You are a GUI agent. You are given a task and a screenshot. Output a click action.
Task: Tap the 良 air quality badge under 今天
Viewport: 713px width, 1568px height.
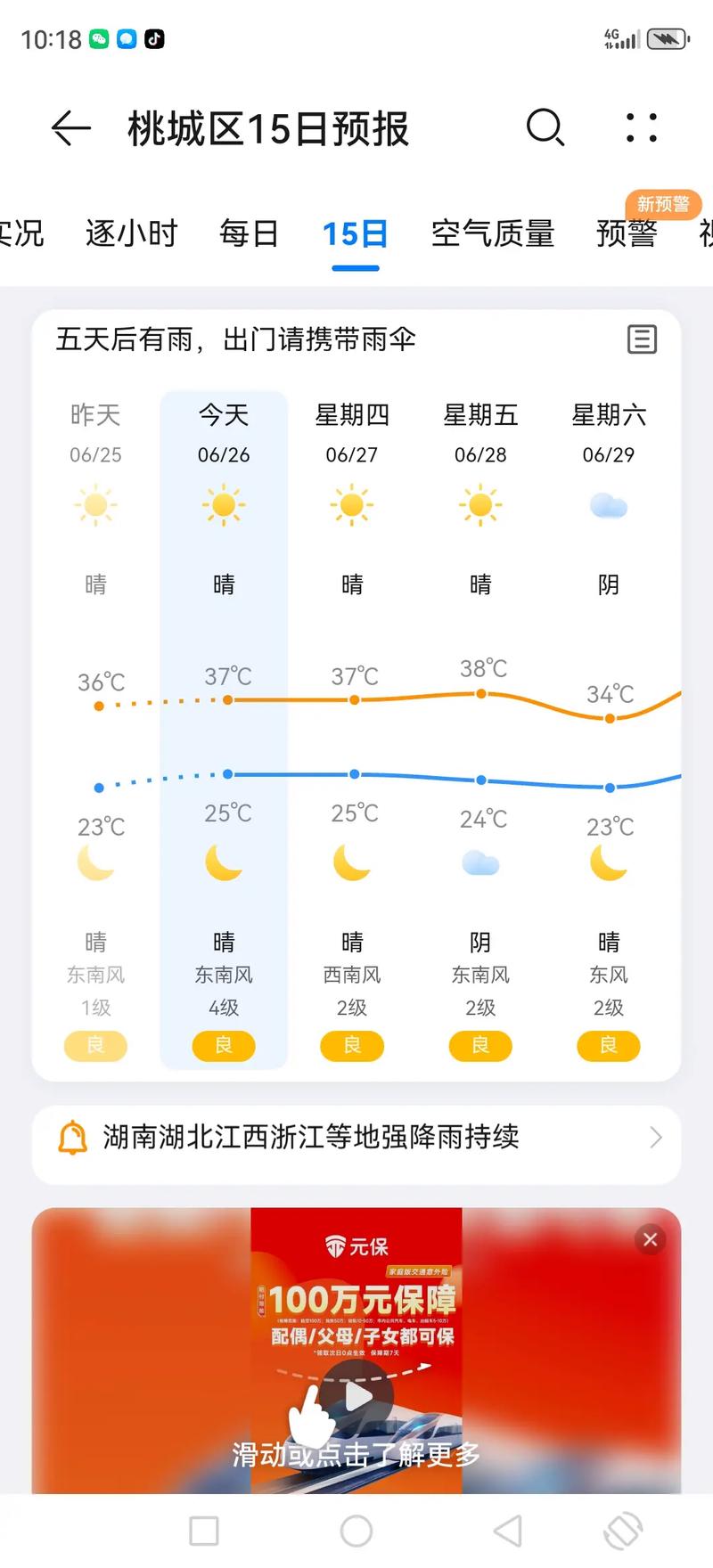[224, 1046]
